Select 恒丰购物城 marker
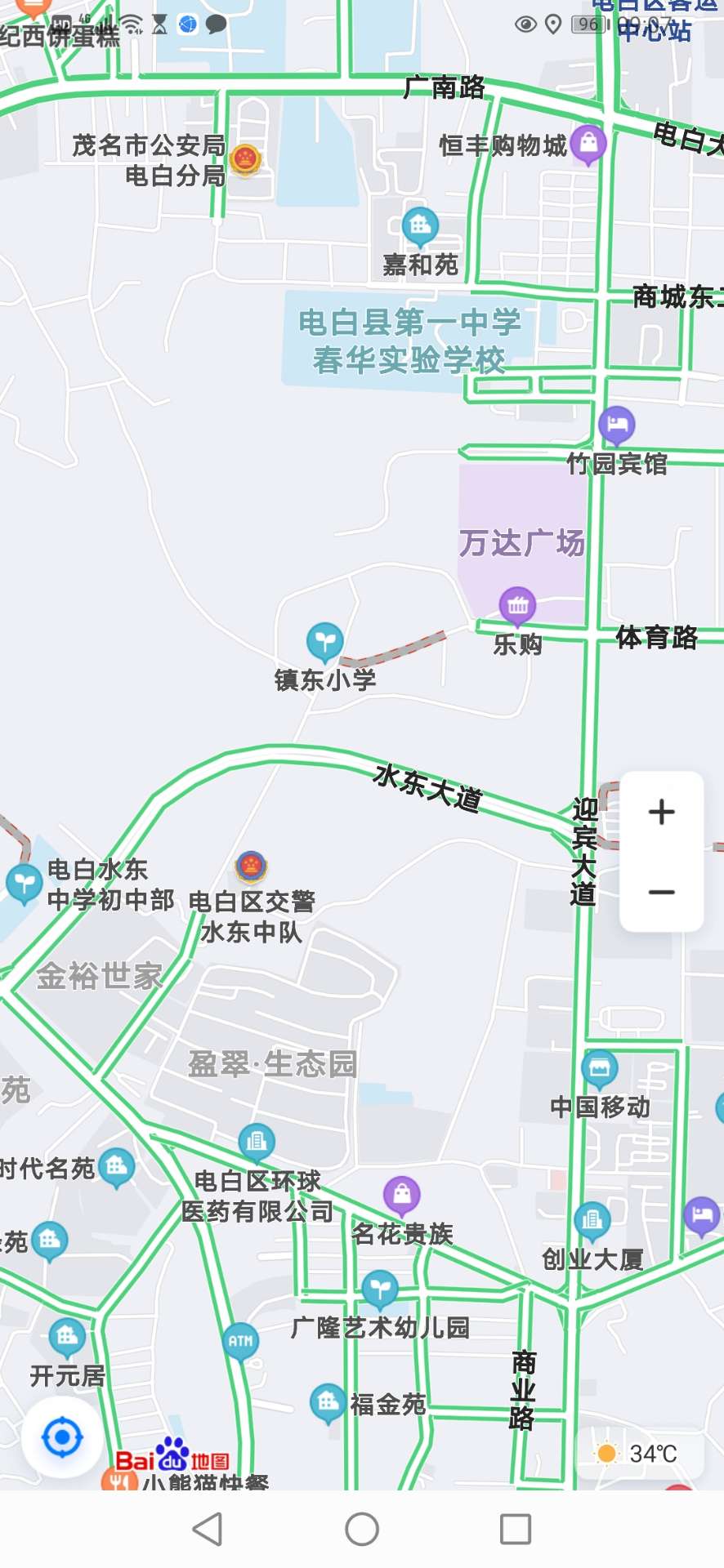724x1568 pixels. tap(588, 144)
